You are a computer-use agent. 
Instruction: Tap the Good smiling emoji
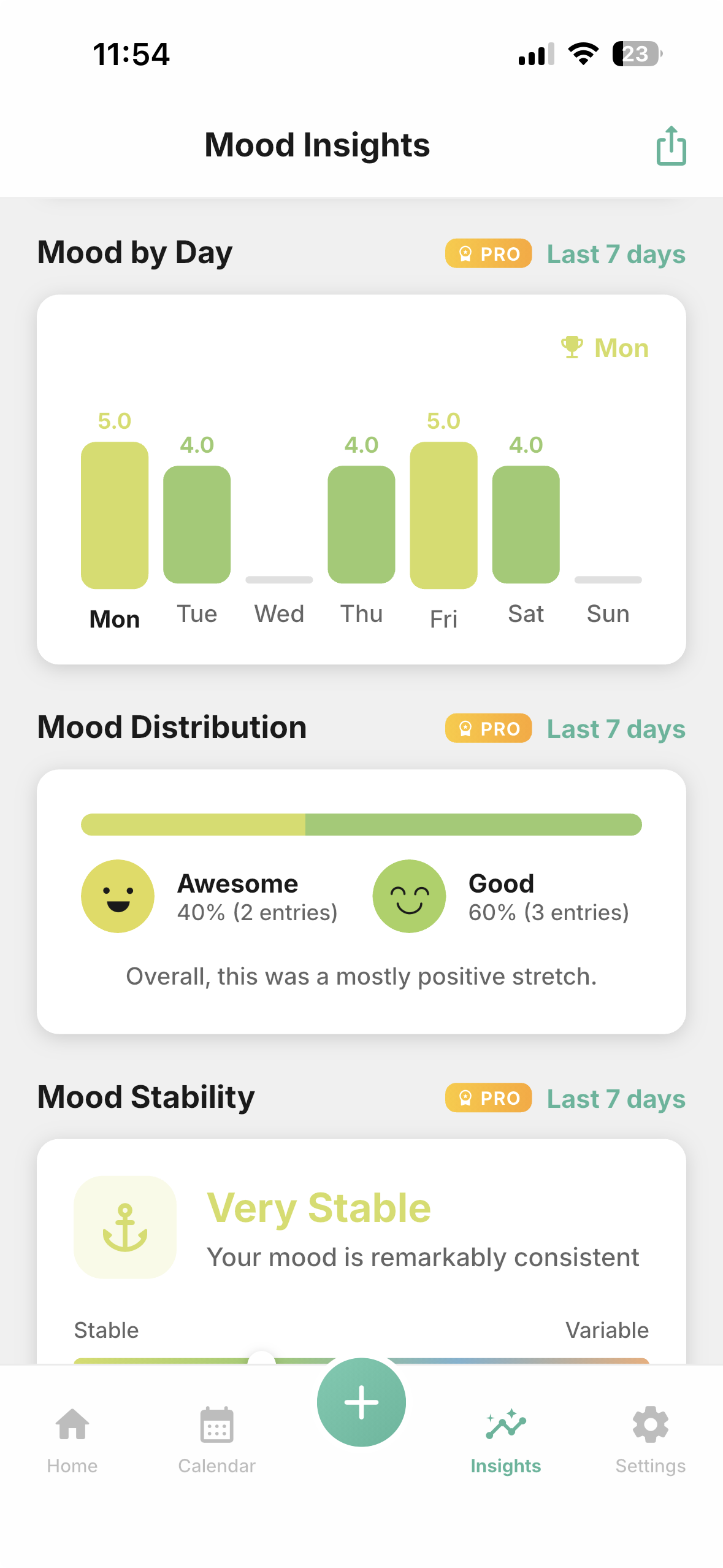point(409,896)
